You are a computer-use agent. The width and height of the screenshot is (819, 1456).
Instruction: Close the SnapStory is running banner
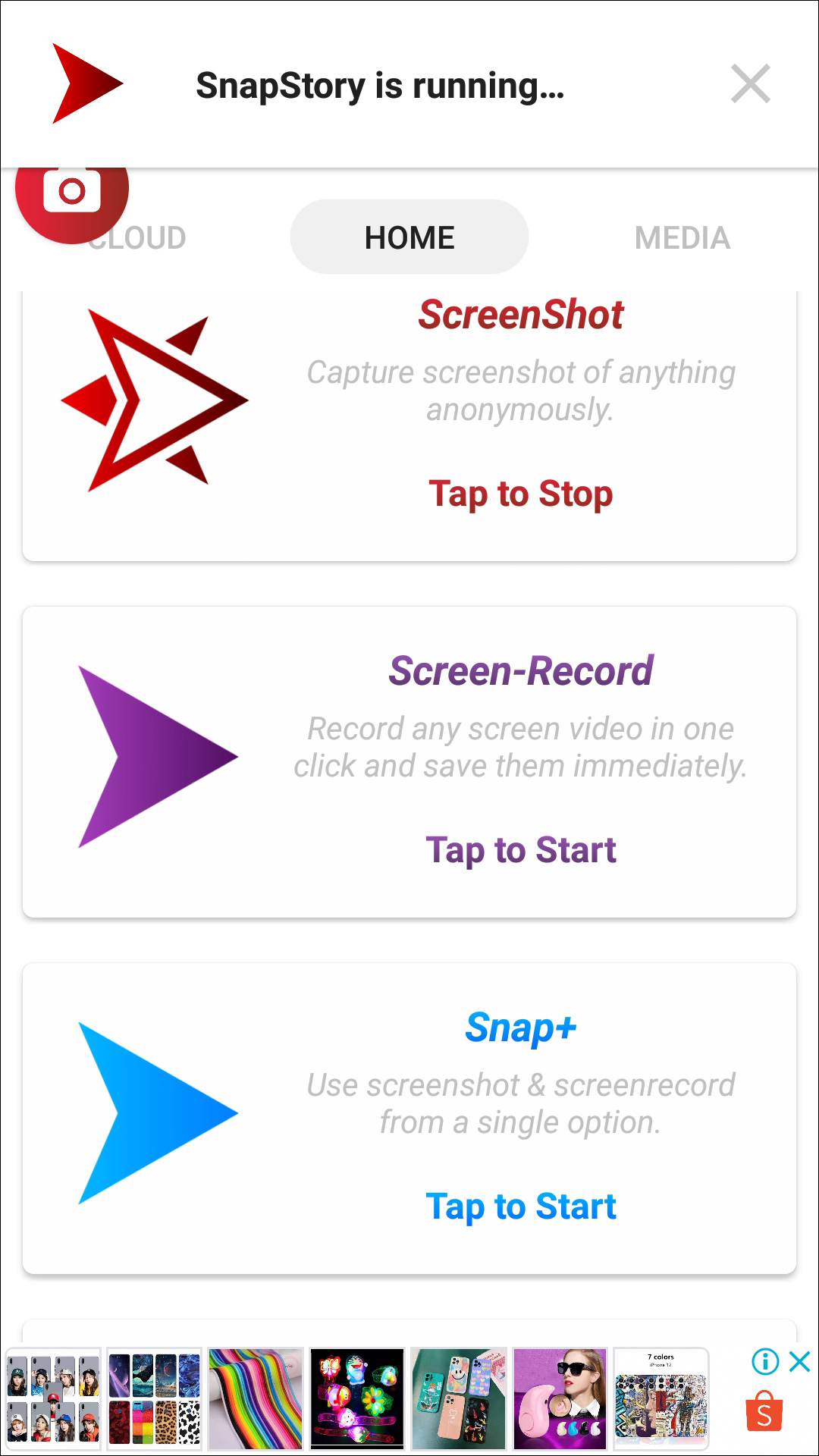point(750,83)
